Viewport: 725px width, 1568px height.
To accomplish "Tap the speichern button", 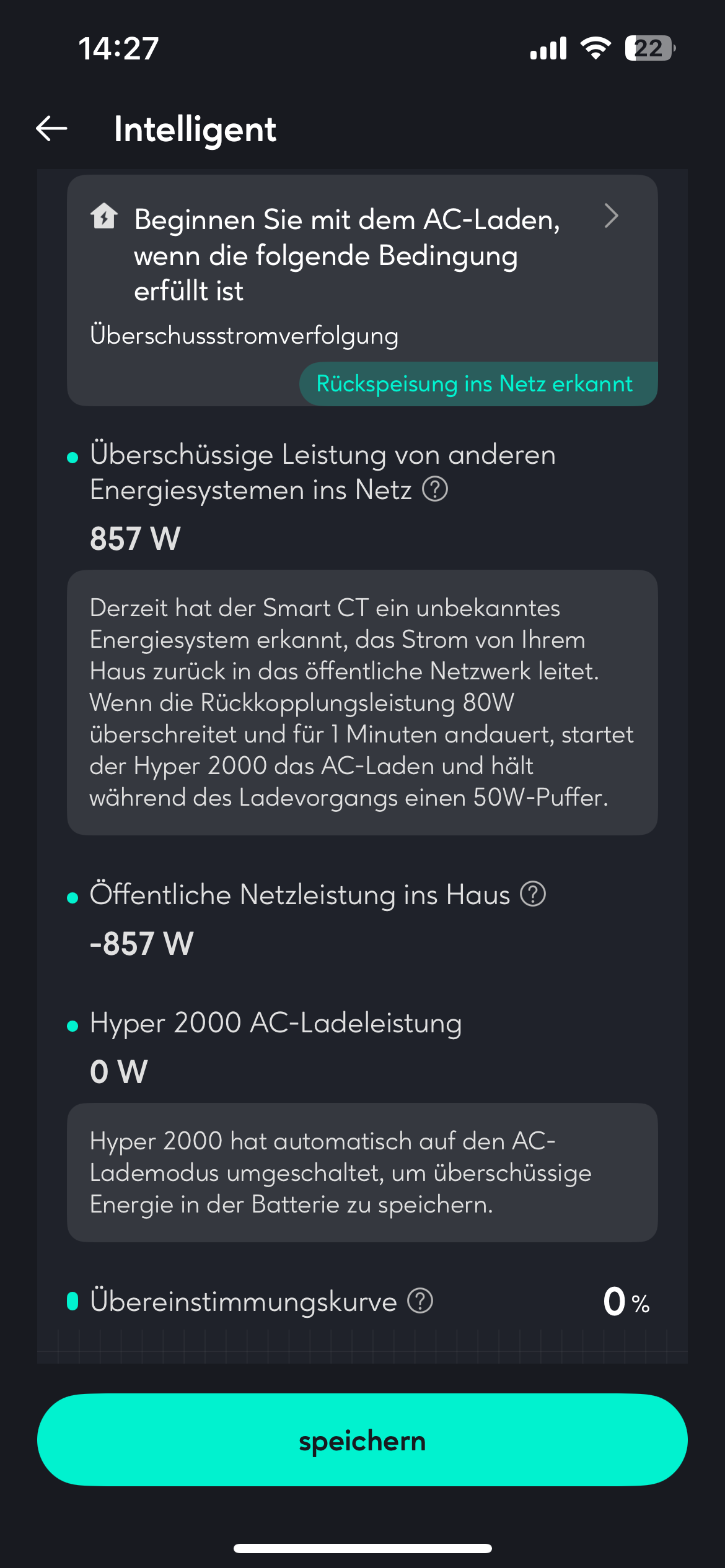I will 362,1440.
